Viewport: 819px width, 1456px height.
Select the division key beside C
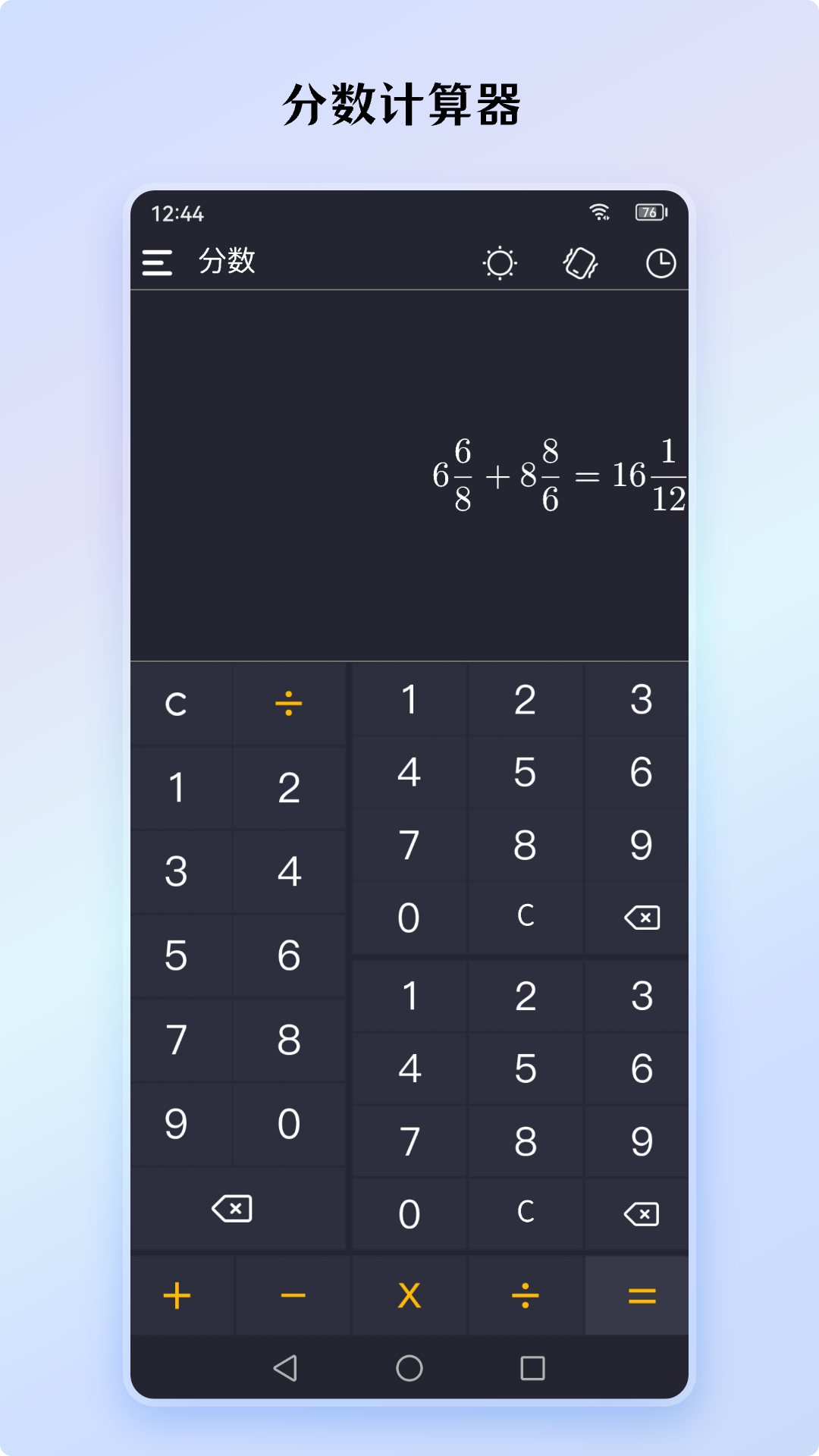289,704
